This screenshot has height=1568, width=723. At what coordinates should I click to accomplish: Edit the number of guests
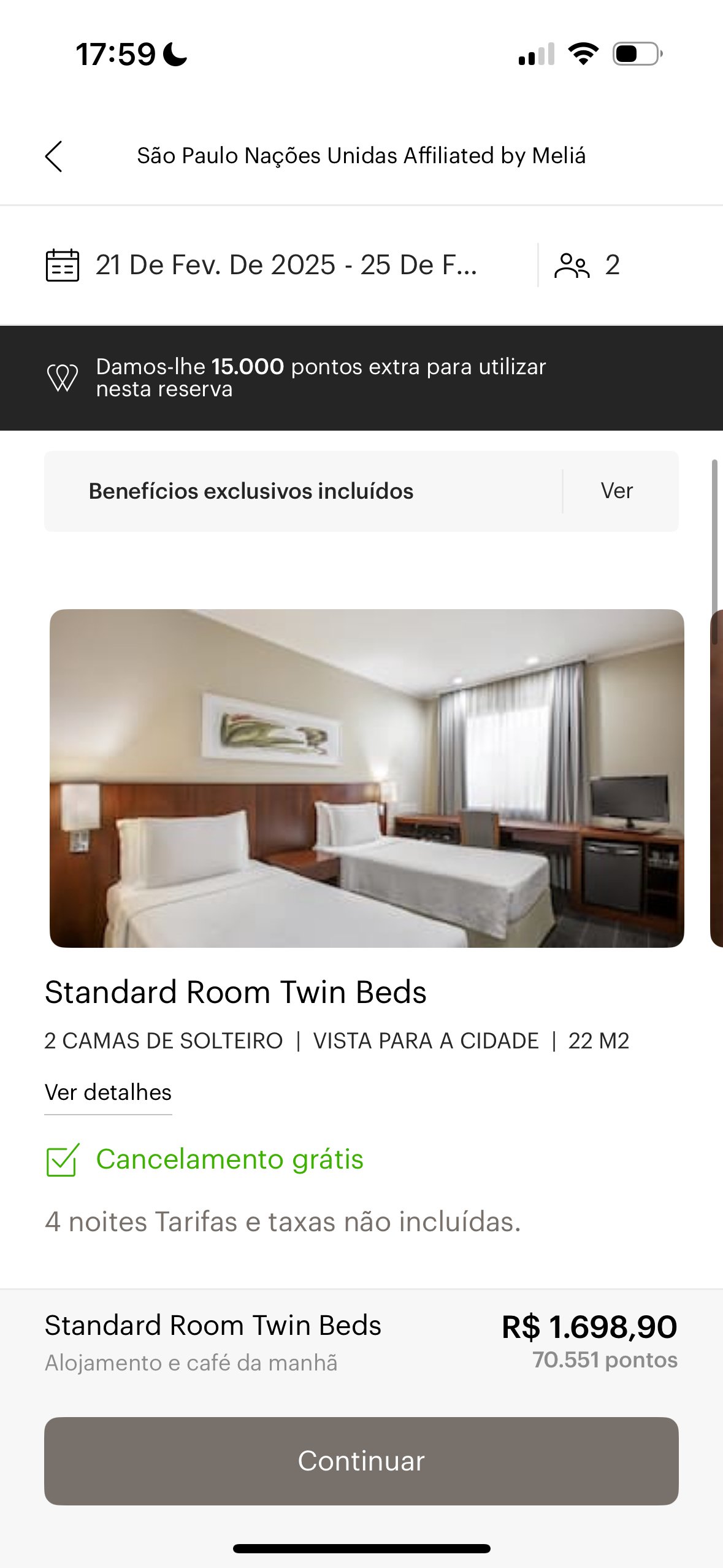click(x=589, y=265)
